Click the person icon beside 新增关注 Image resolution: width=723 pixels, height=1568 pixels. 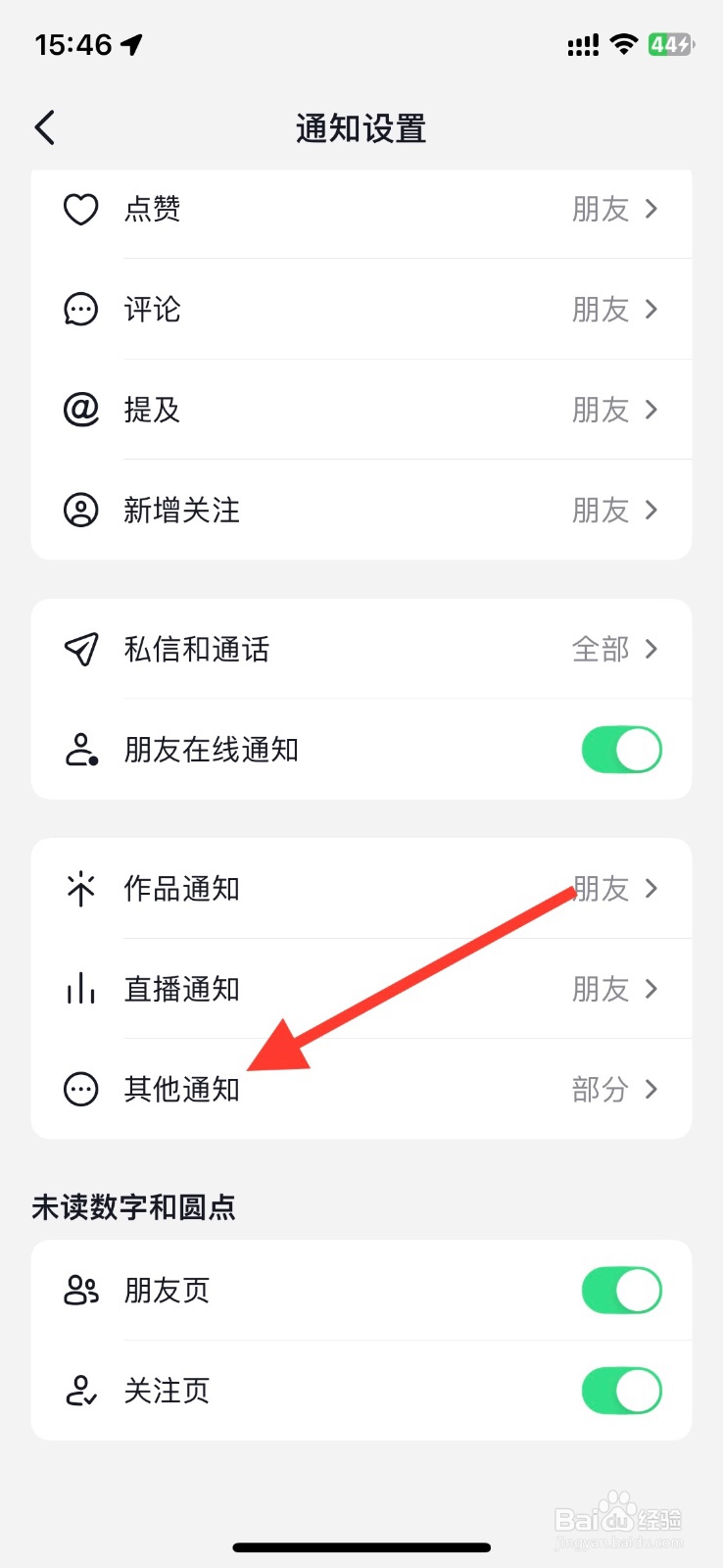coord(80,510)
